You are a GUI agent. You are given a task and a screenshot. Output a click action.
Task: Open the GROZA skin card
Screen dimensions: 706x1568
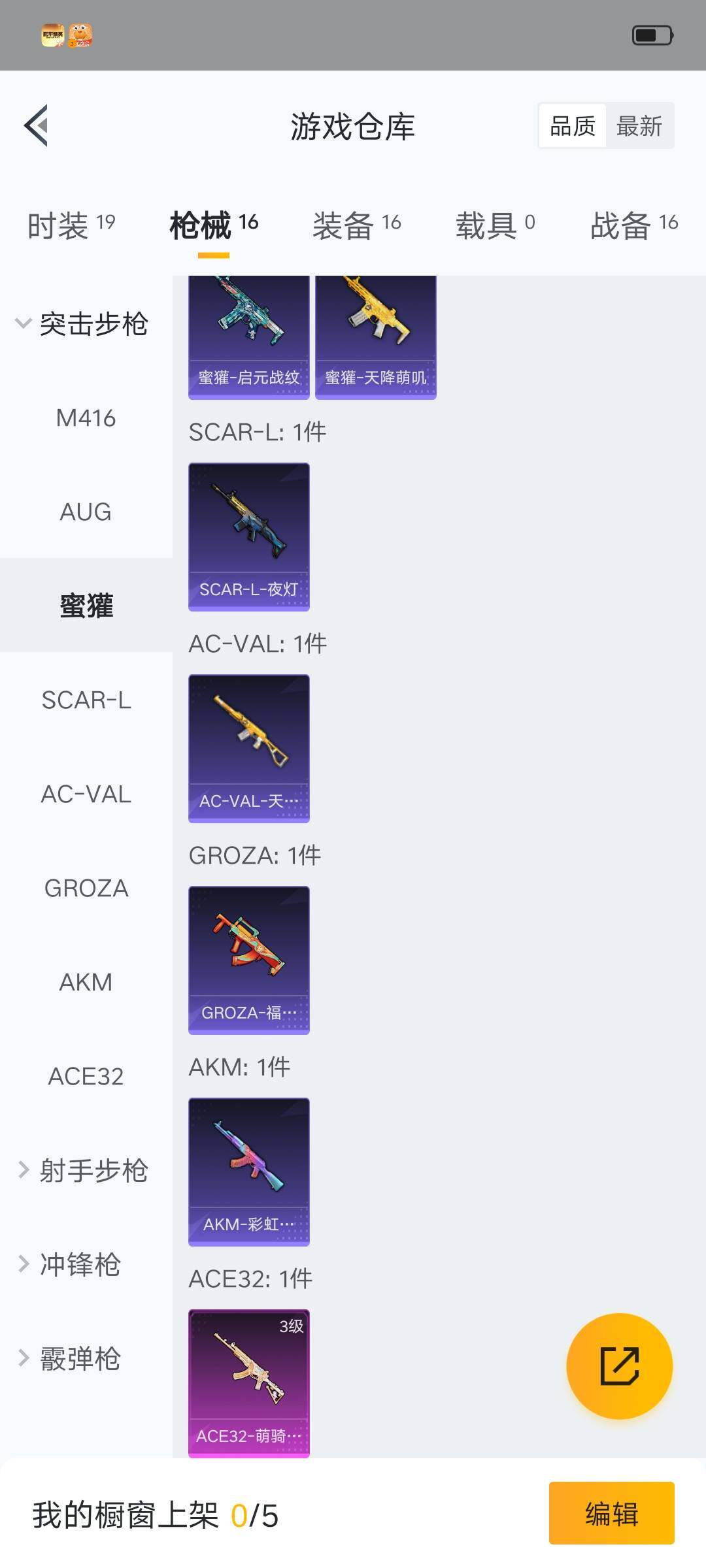[x=248, y=960]
